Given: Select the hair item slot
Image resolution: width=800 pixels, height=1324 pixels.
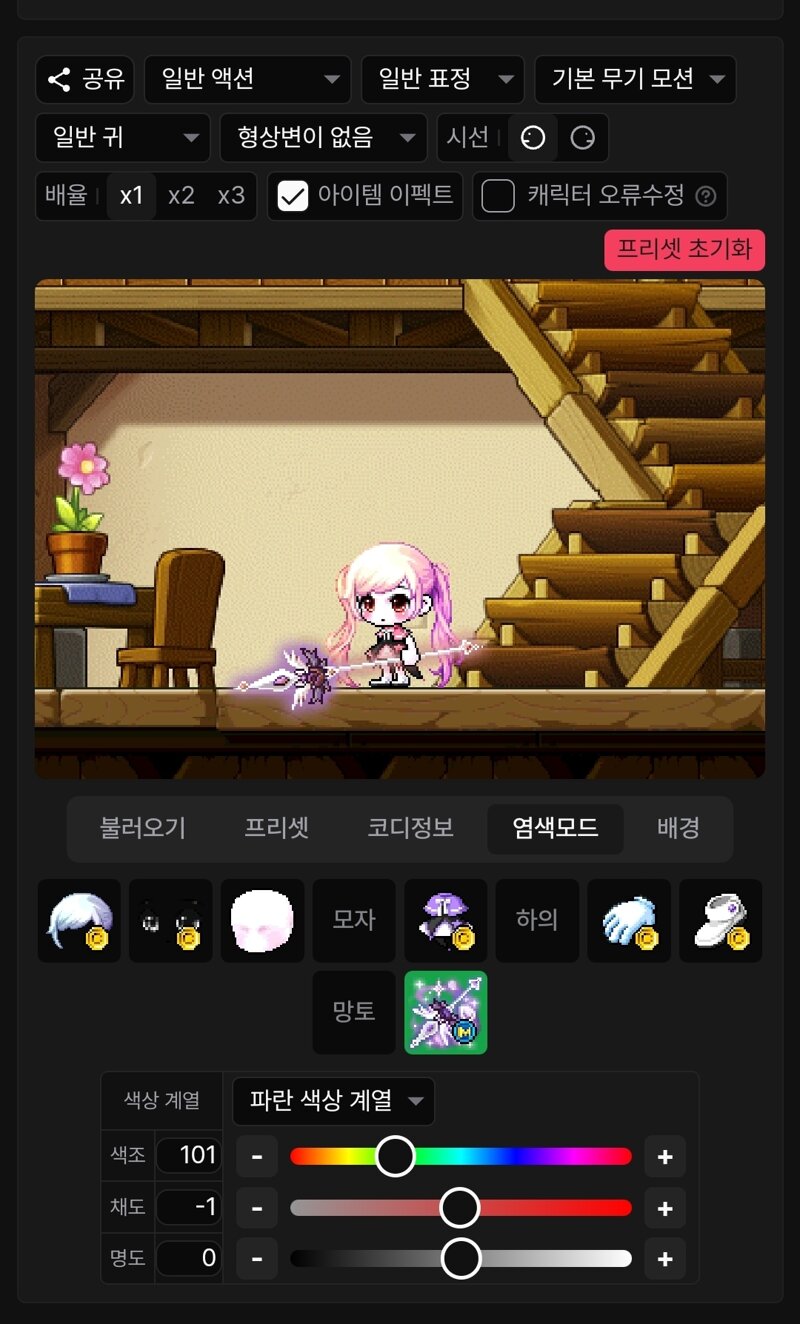Looking at the screenshot, I should tap(79, 921).
